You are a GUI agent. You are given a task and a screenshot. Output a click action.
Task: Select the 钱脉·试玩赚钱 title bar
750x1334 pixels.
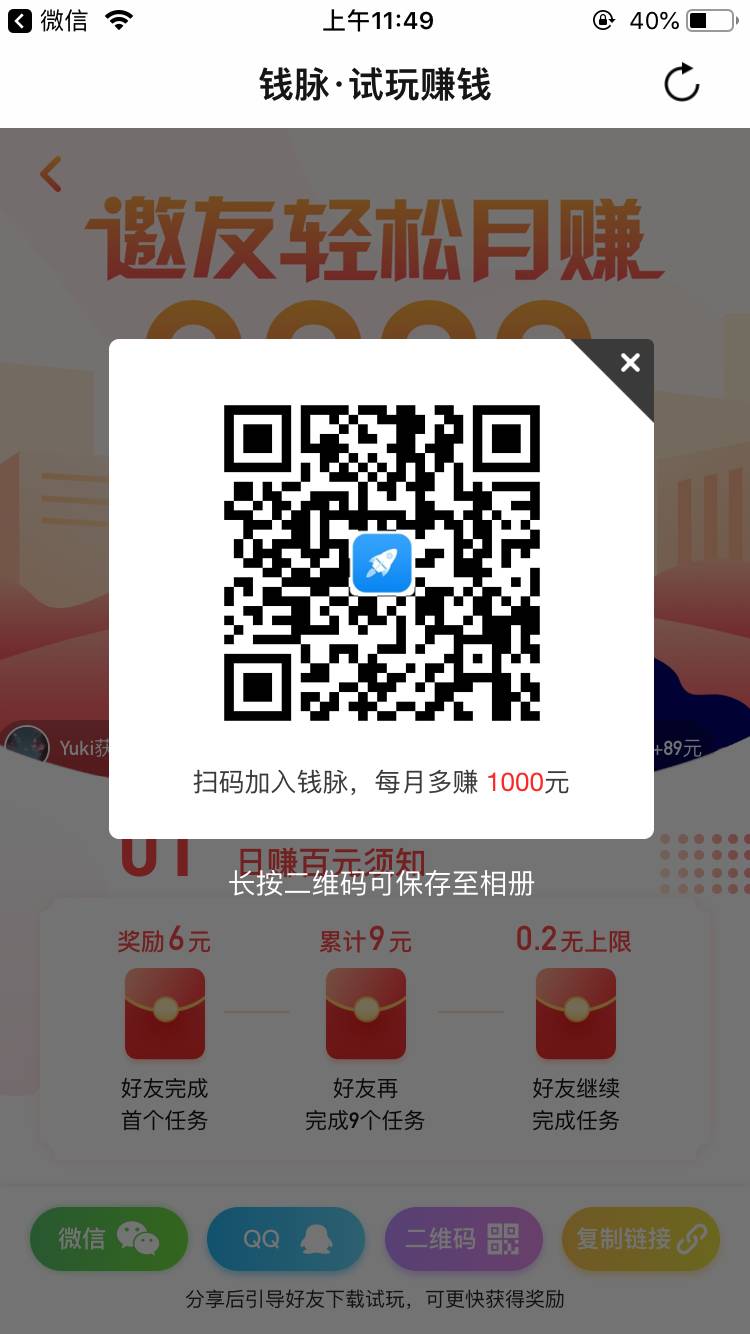click(375, 86)
